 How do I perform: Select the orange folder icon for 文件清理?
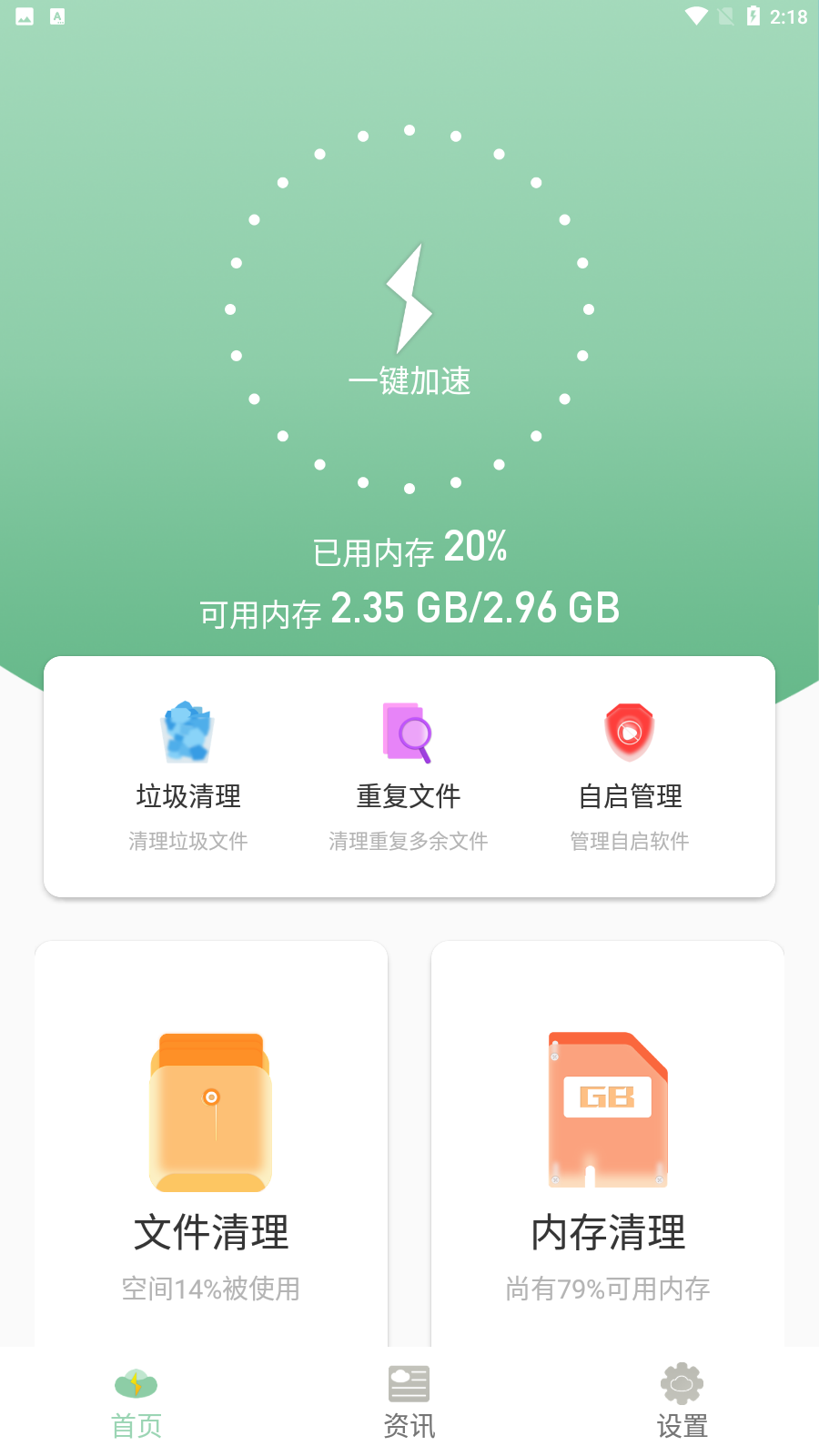(x=210, y=1112)
